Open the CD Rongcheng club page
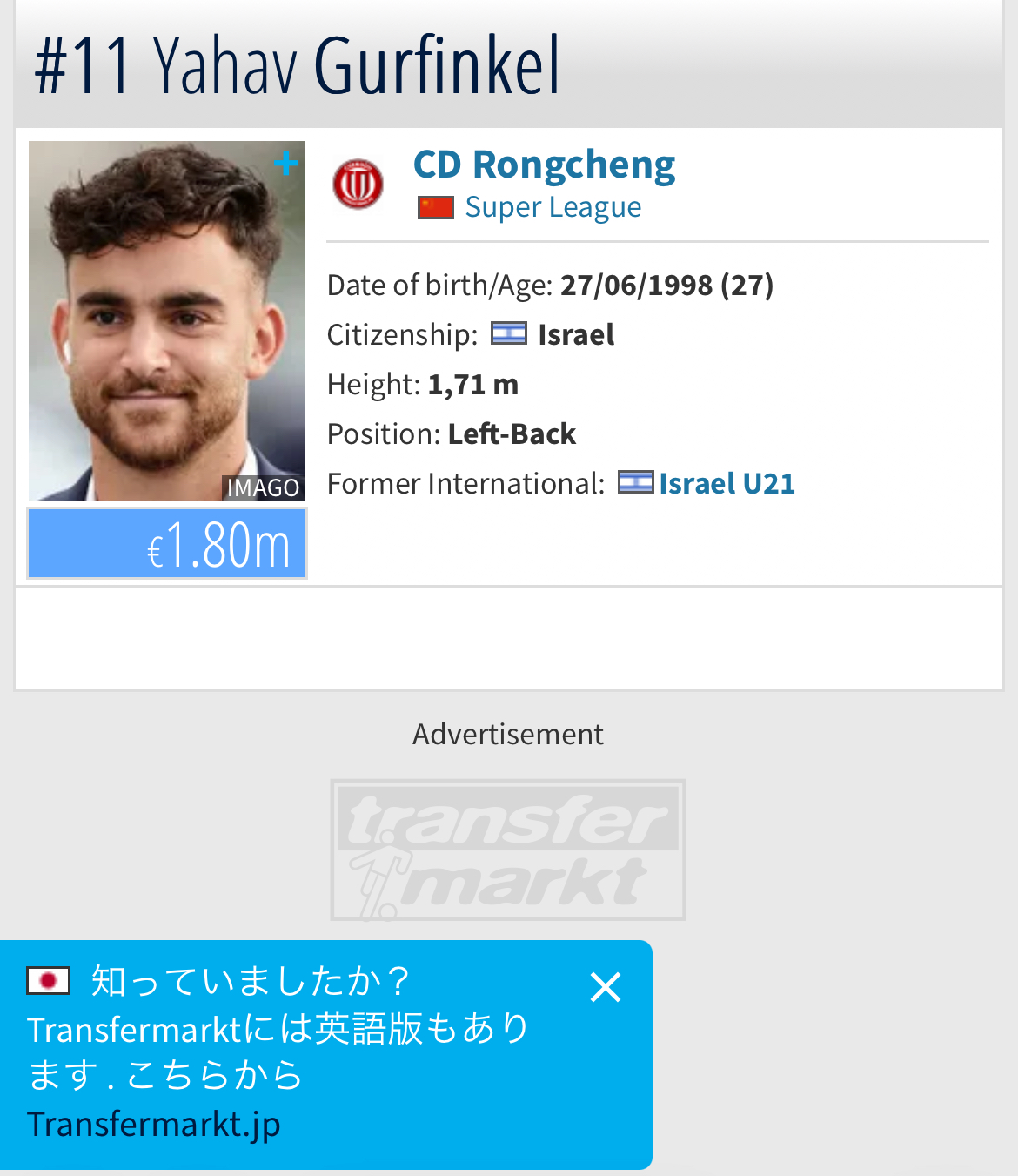The height and width of the screenshot is (1176, 1018). (x=544, y=165)
